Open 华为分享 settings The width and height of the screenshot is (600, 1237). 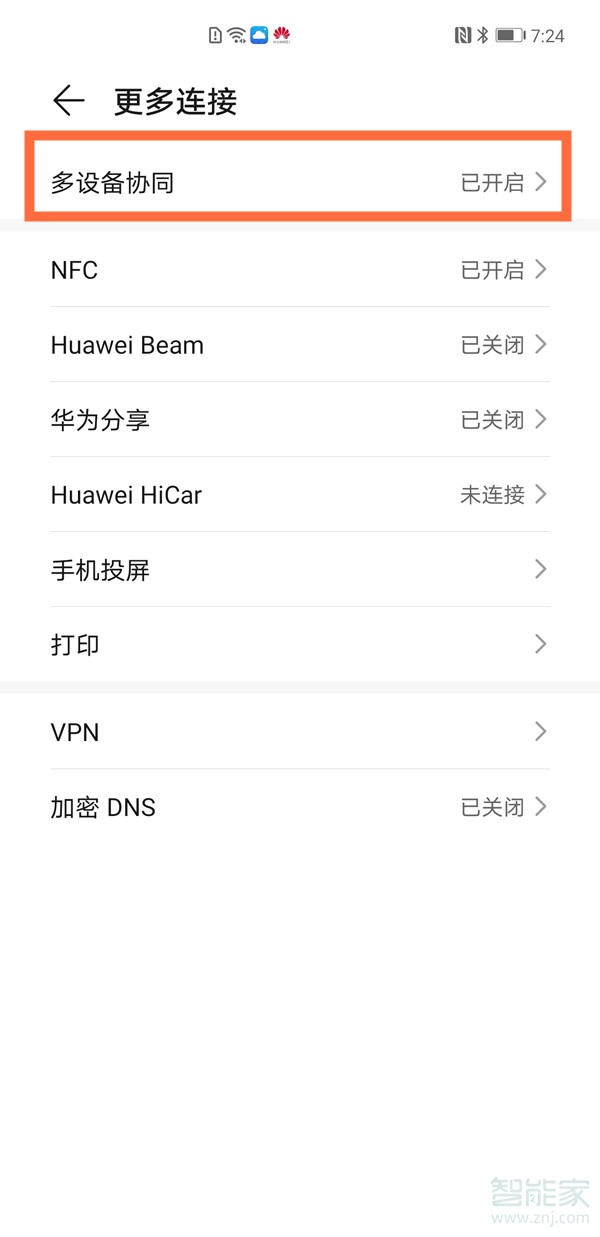(x=300, y=420)
